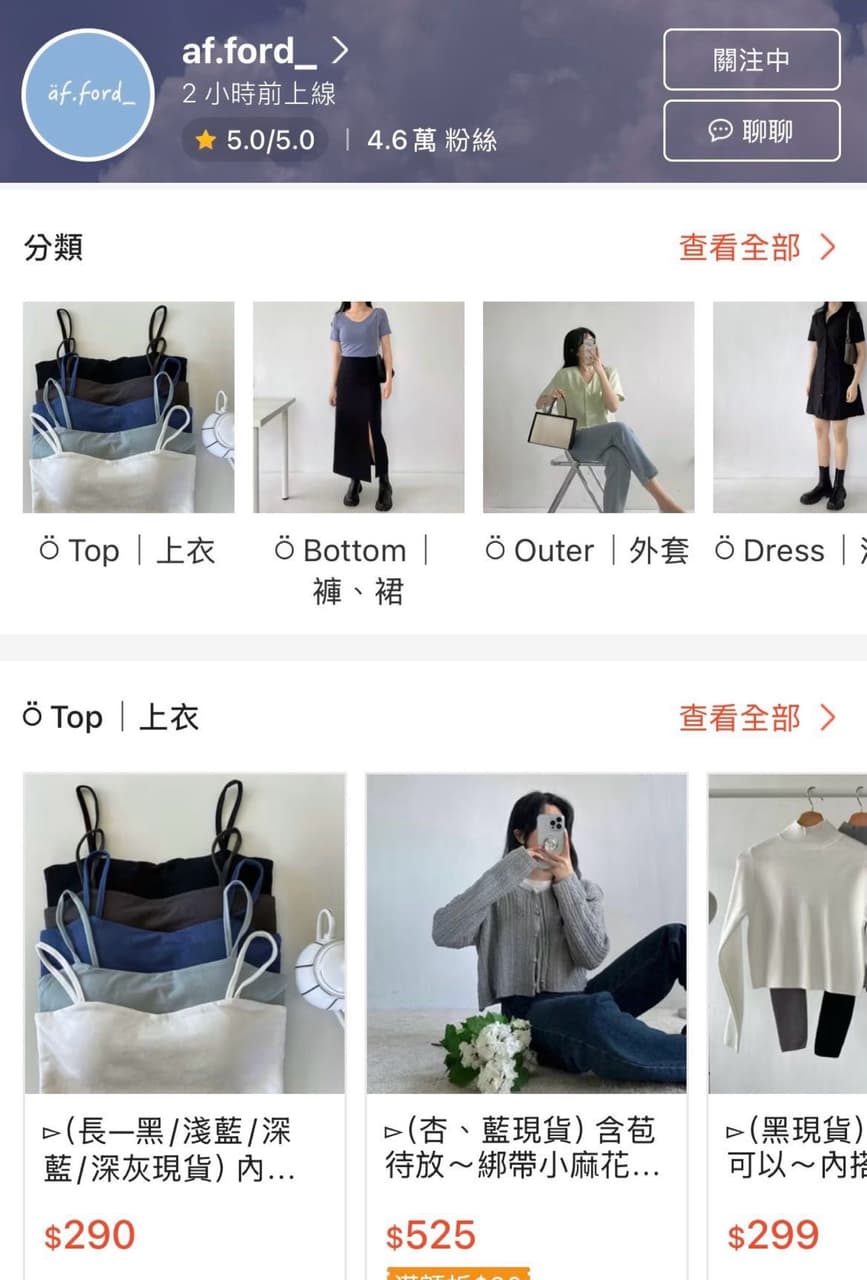This screenshot has height=1280, width=867.
Task: Tap the af.ford_ shop avatar
Action: click(88, 95)
